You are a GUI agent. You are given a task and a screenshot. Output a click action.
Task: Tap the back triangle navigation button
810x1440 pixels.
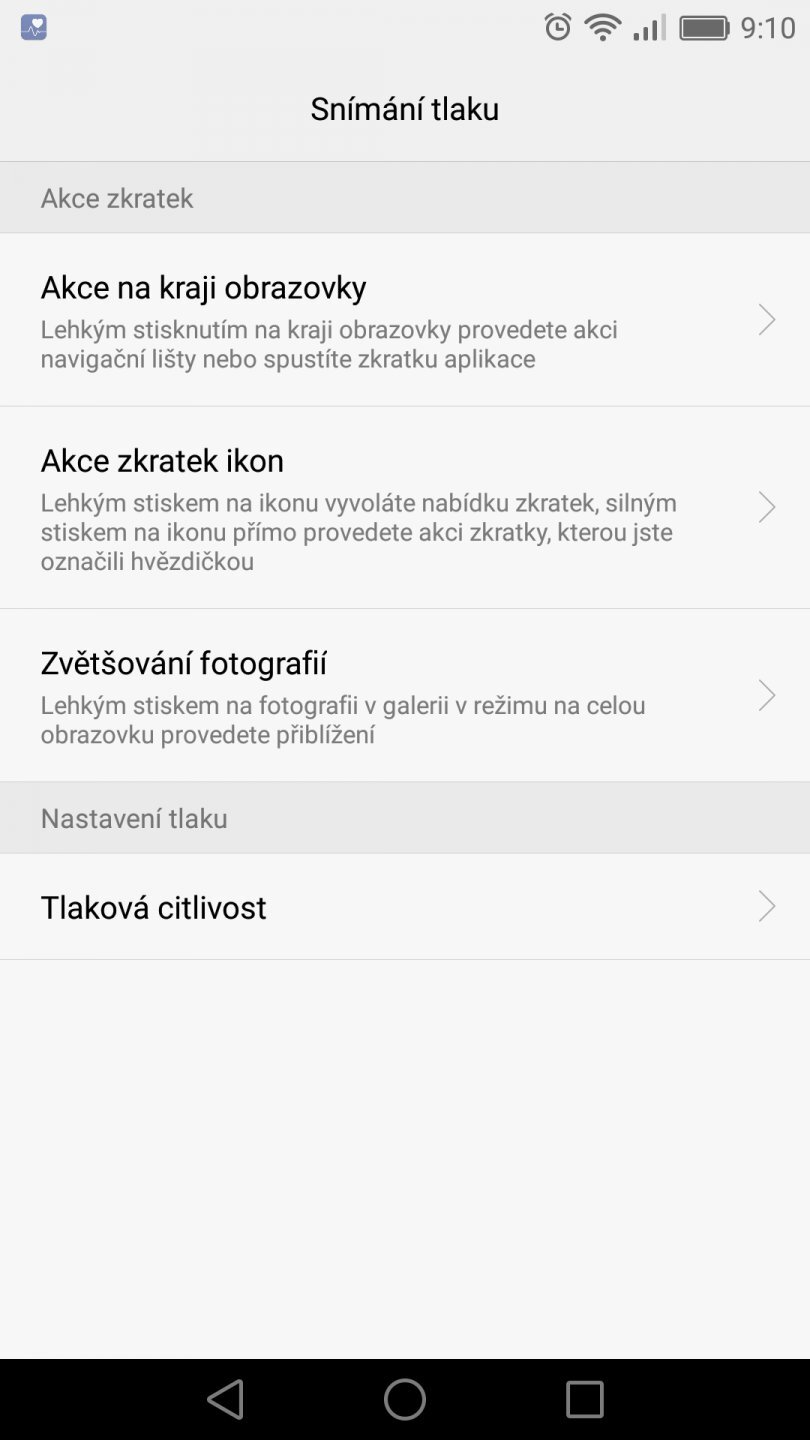(225, 1399)
